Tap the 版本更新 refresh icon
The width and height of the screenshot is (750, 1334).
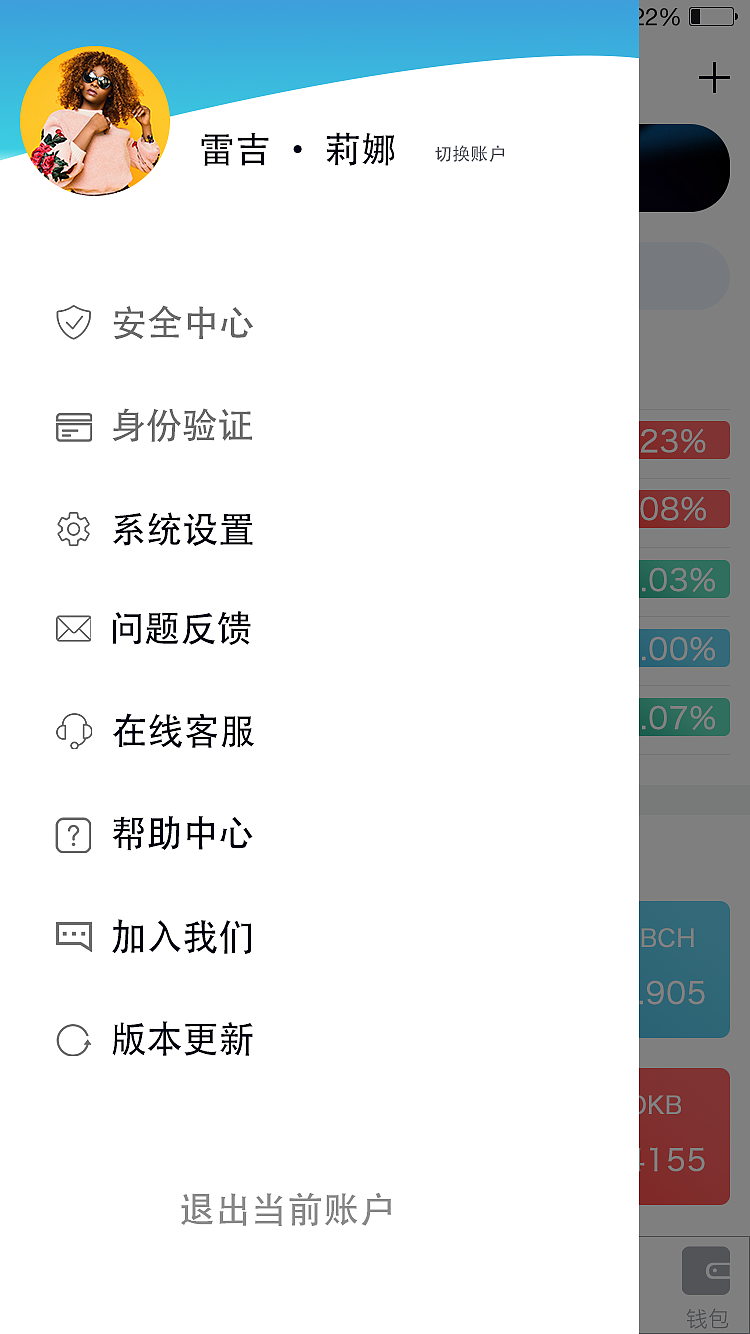[x=74, y=1040]
